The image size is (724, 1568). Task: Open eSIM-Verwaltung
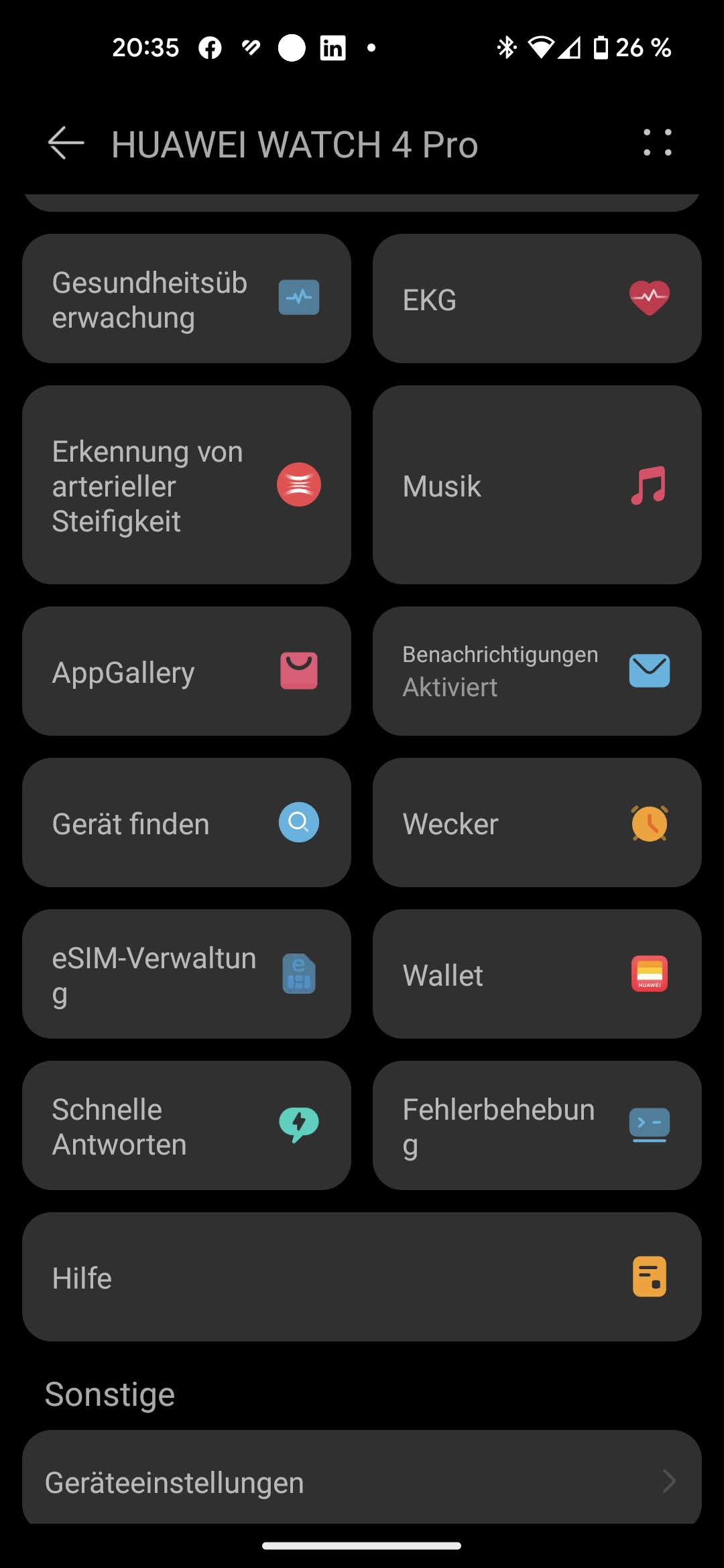coord(186,974)
